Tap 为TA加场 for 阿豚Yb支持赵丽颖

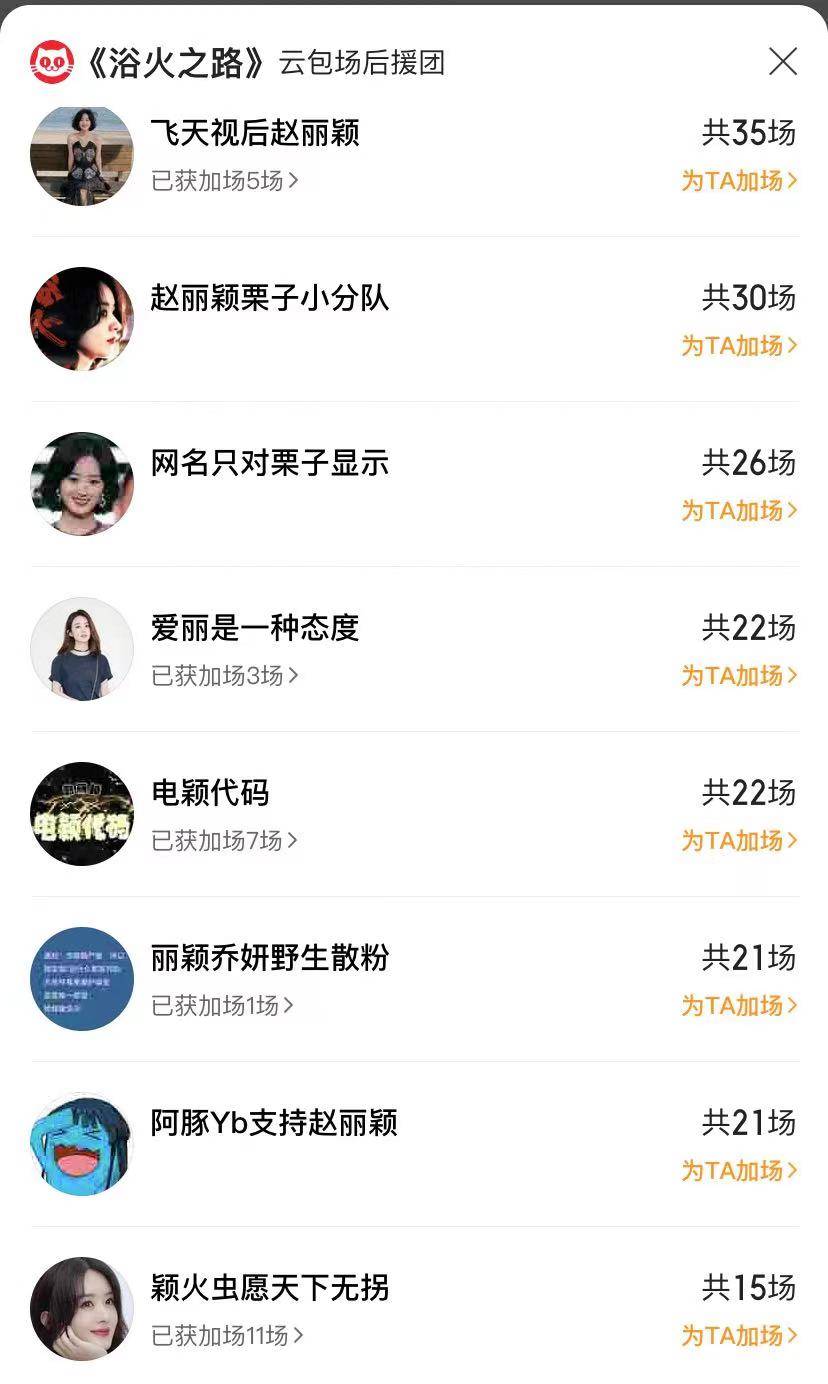(x=739, y=1171)
